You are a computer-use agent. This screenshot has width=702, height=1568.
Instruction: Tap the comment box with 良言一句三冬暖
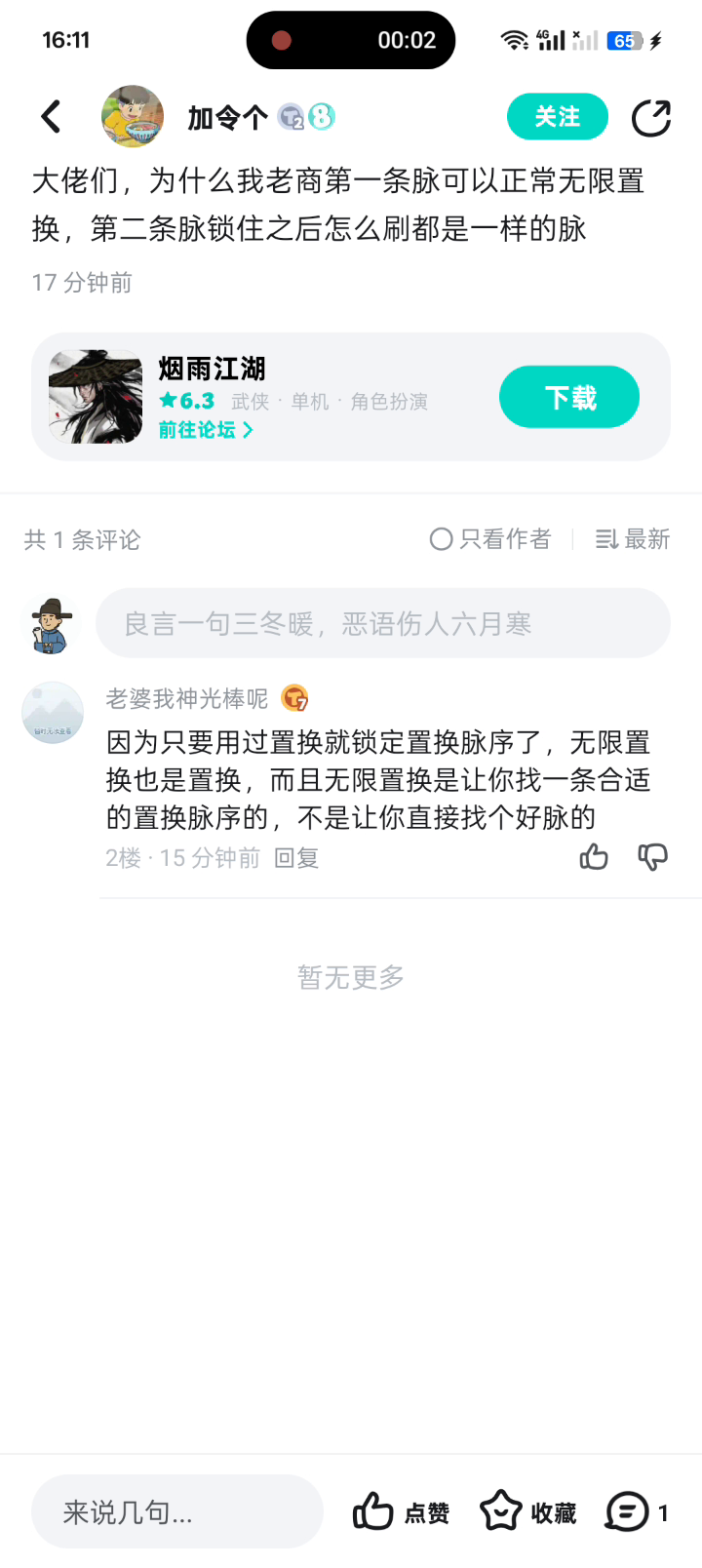(x=382, y=623)
